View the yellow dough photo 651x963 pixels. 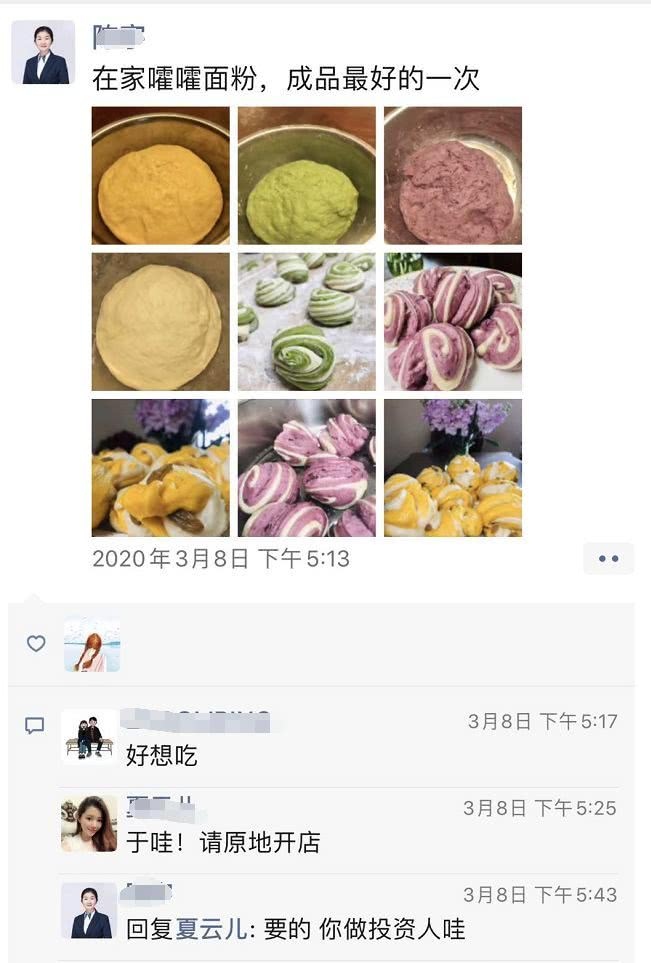pyautogui.click(x=160, y=176)
